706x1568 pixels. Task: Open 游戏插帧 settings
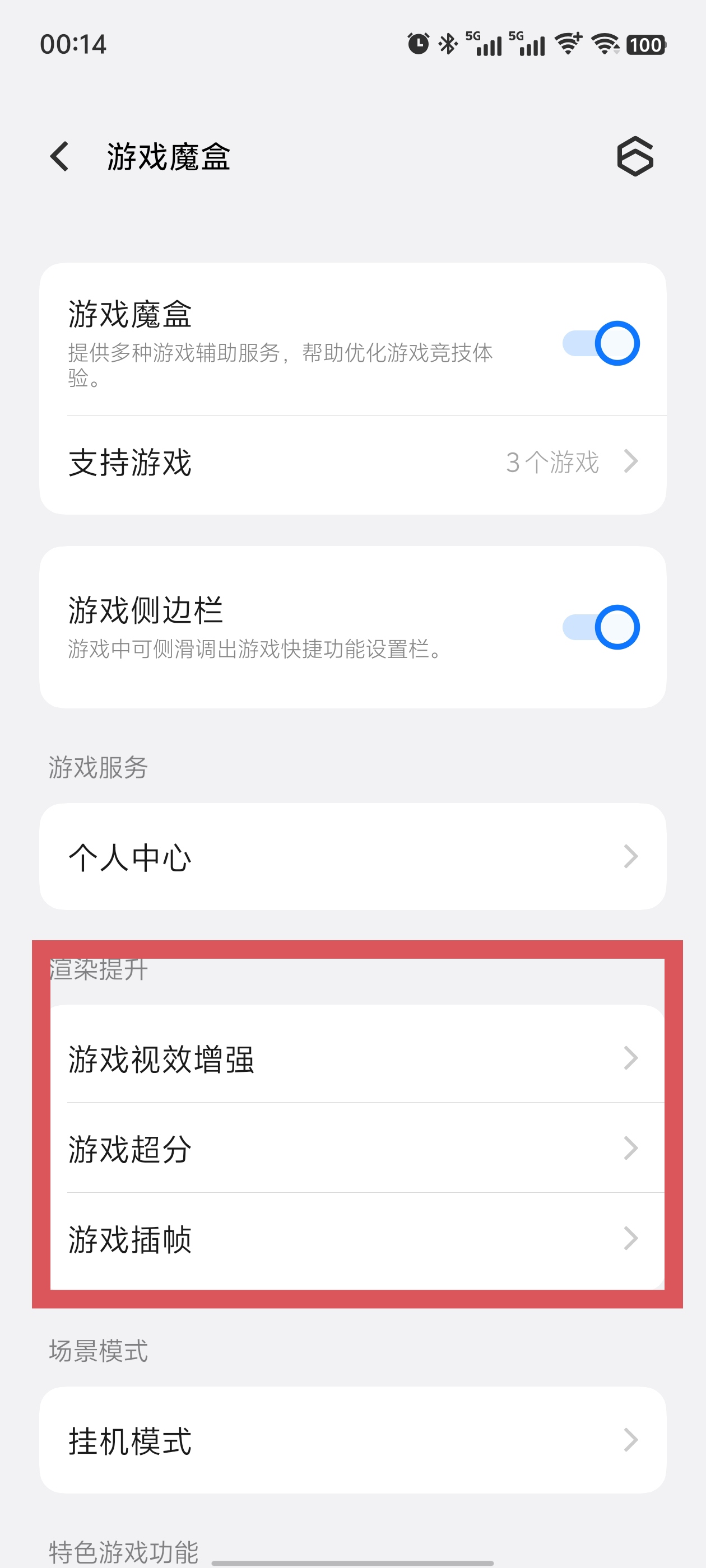point(352,1239)
